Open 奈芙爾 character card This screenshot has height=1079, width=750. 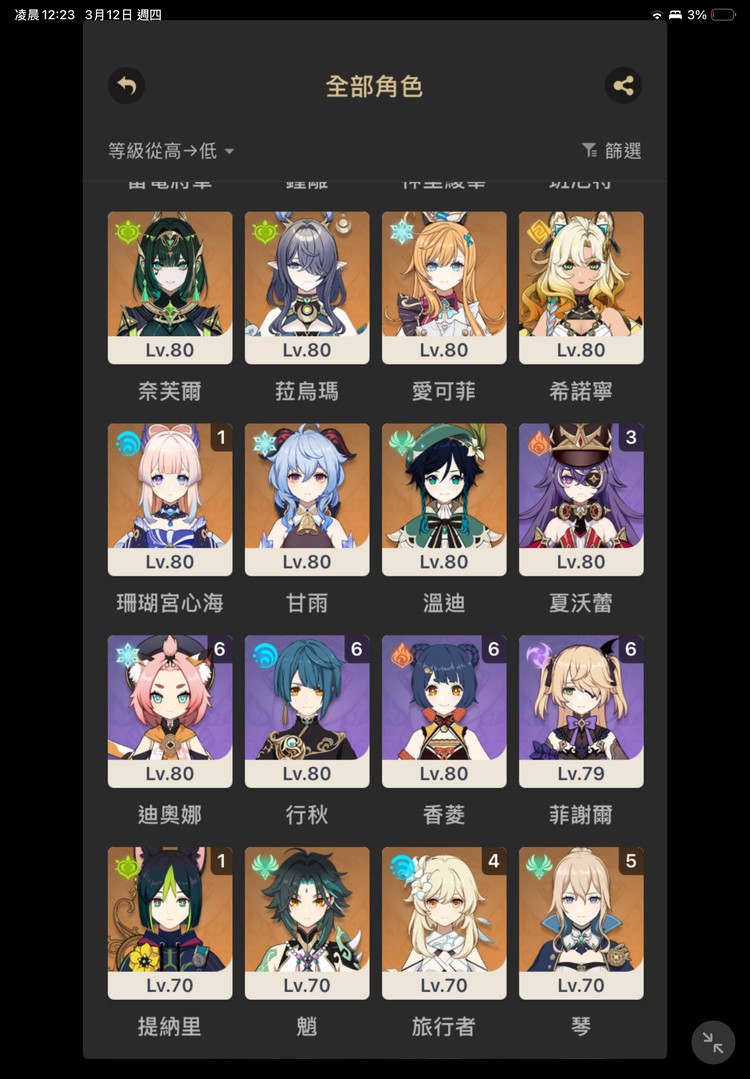[x=170, y=287]
